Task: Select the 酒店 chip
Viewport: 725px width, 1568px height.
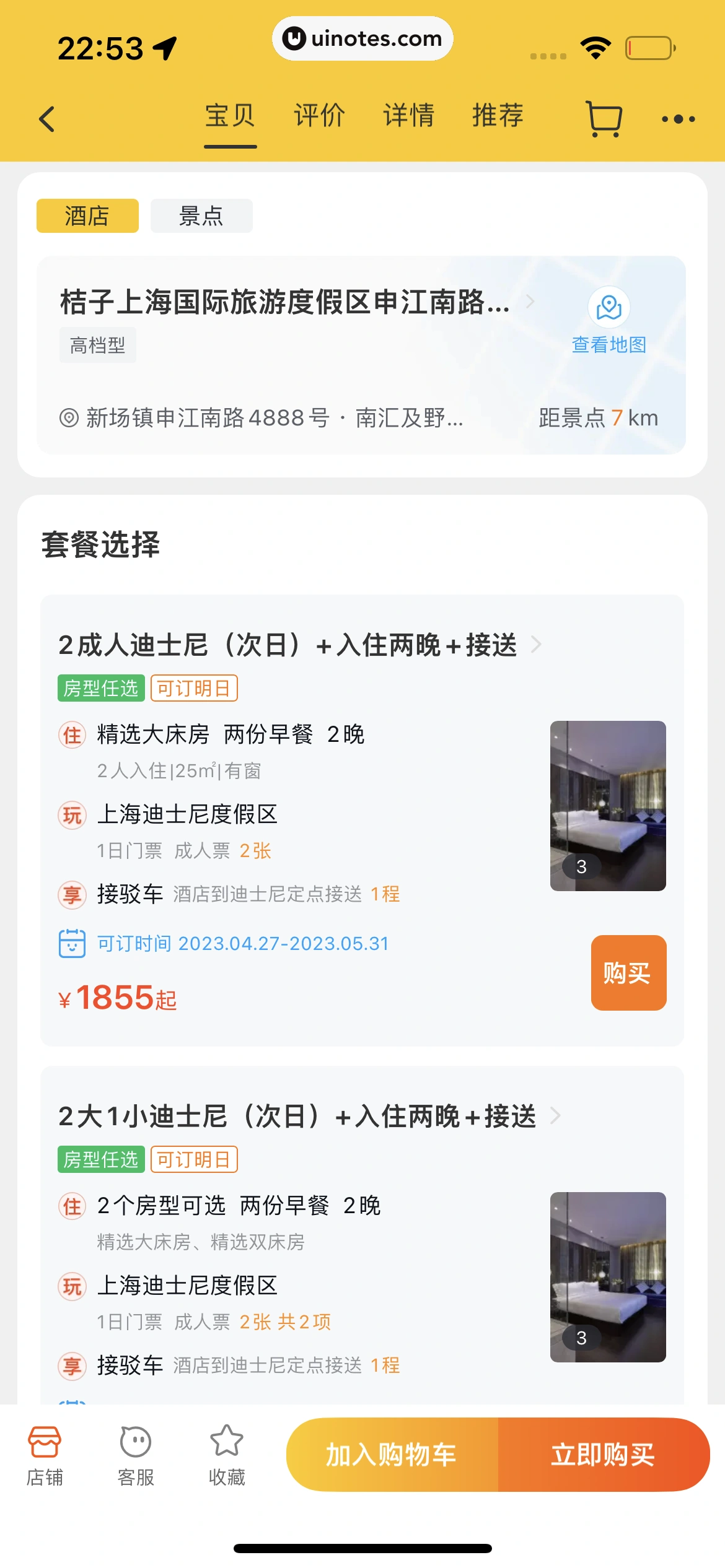Action: click(87, 216)
